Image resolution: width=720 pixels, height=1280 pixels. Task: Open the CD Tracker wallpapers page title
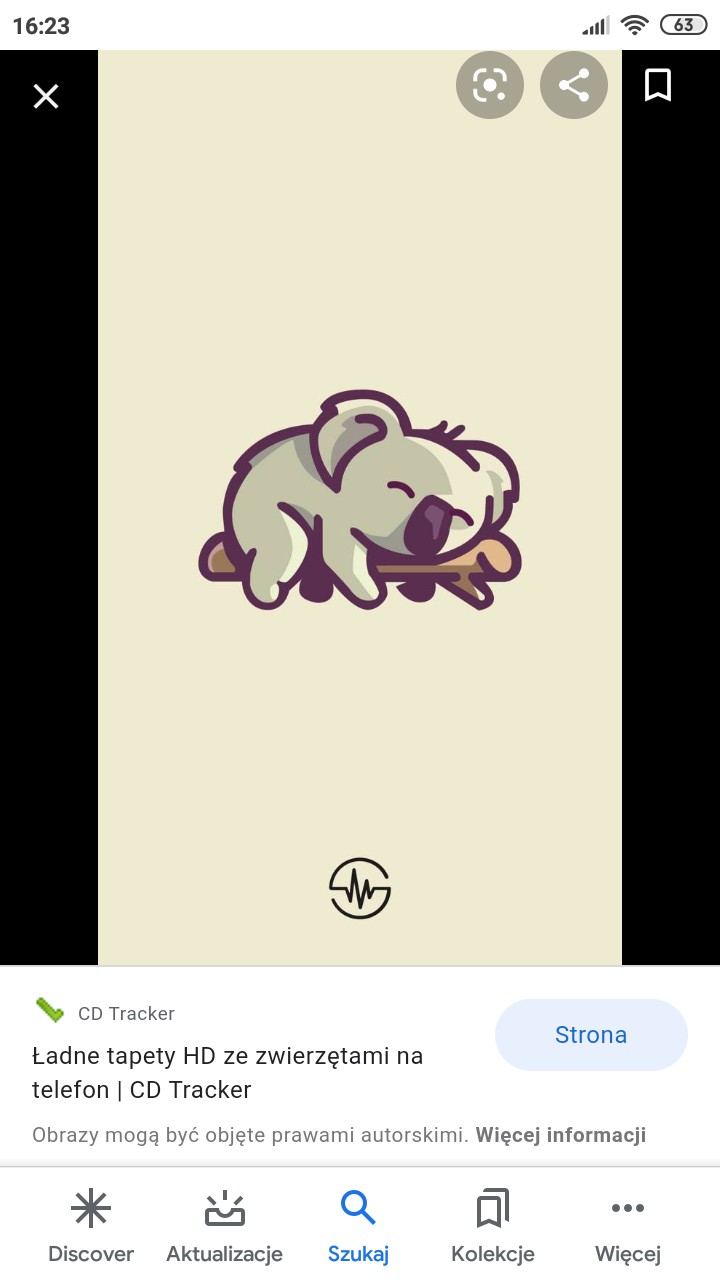228,1072
